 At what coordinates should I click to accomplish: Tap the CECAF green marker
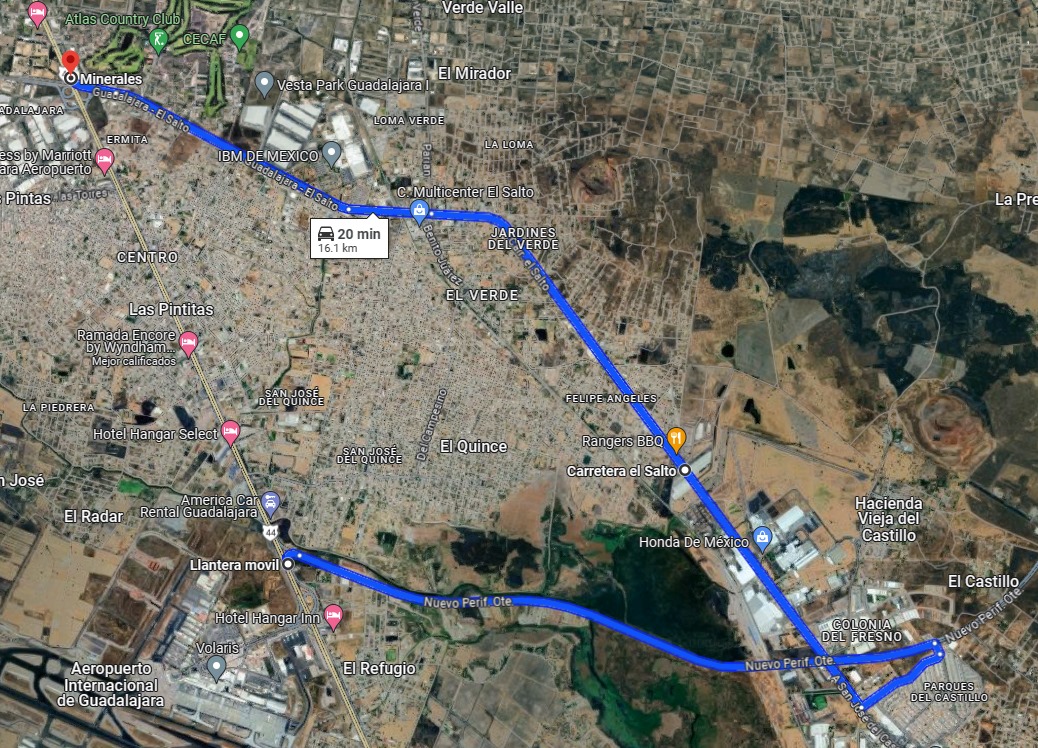239,37
